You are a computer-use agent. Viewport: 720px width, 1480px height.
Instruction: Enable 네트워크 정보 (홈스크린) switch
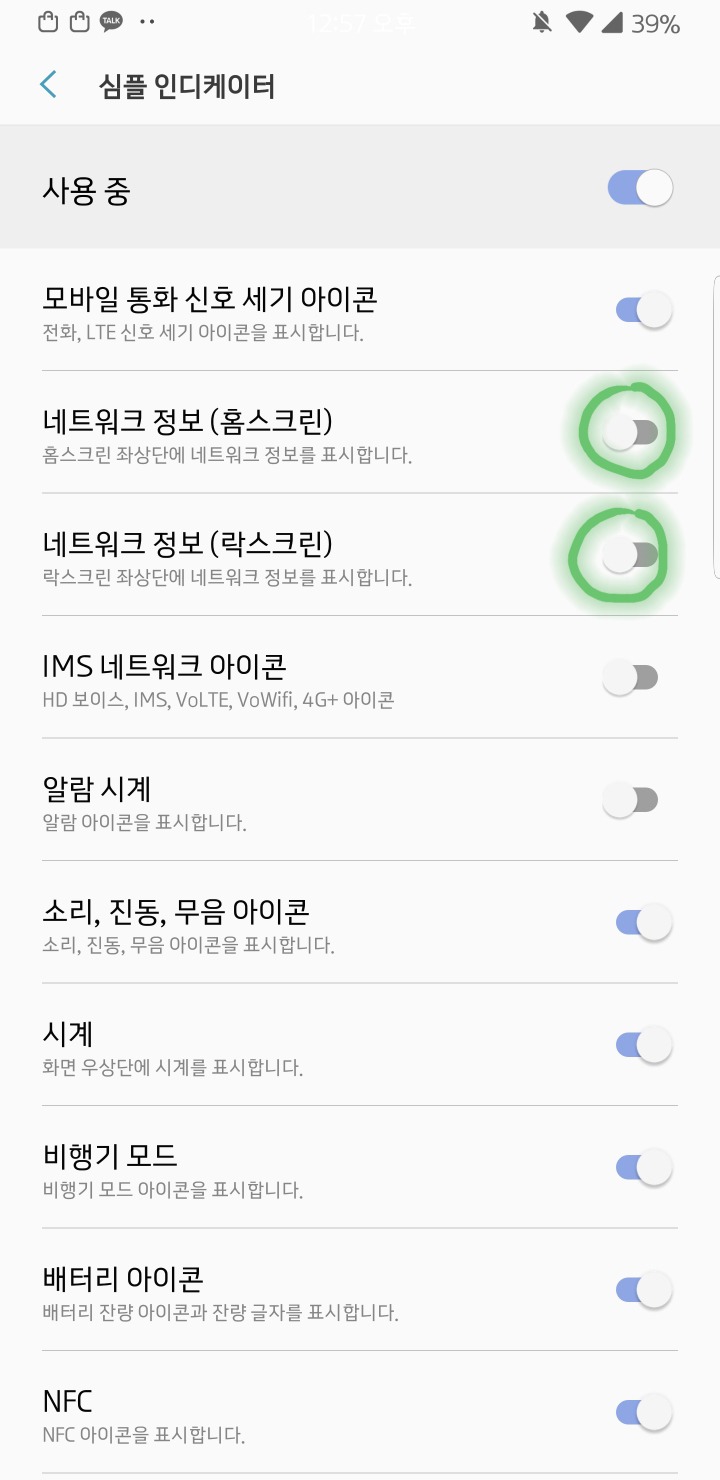coord(631,433)
